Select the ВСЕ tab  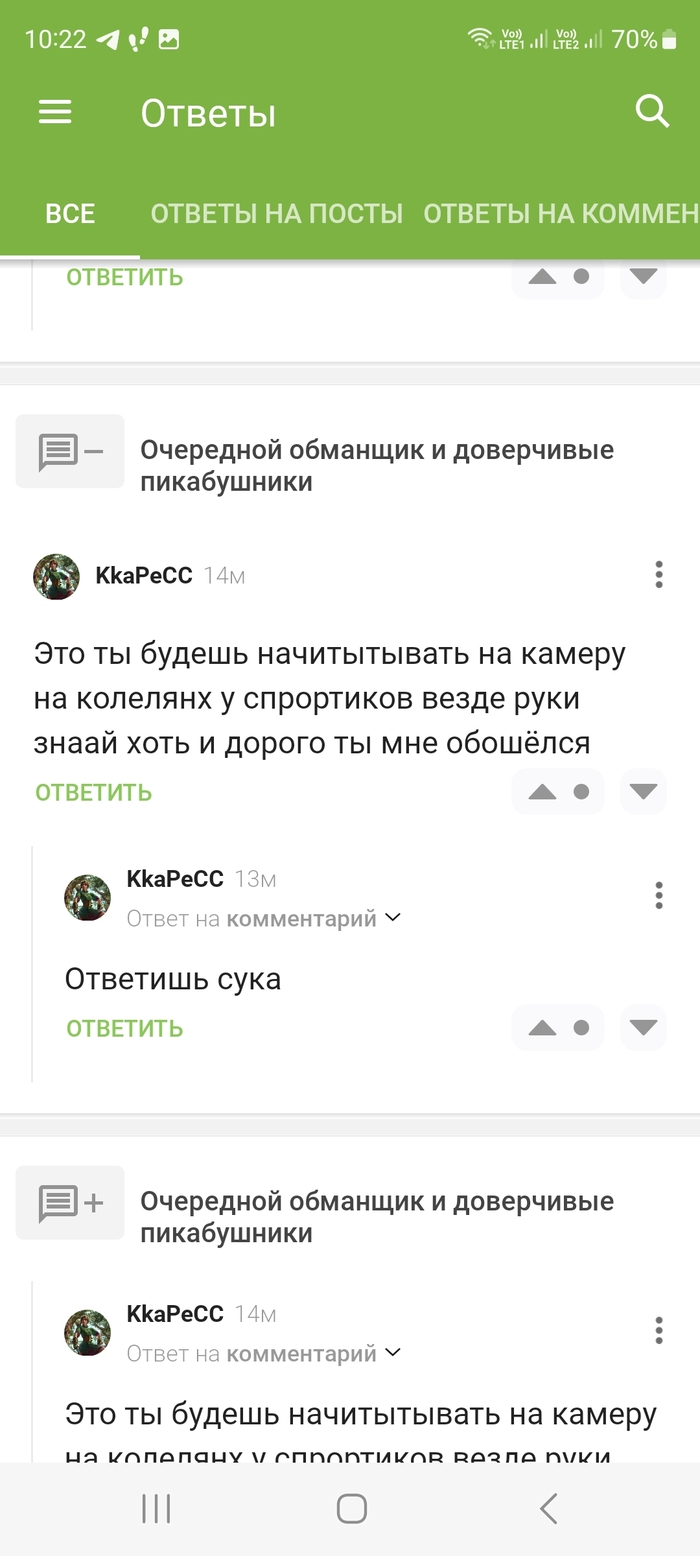pyautogui.click(x=70, y=213)
